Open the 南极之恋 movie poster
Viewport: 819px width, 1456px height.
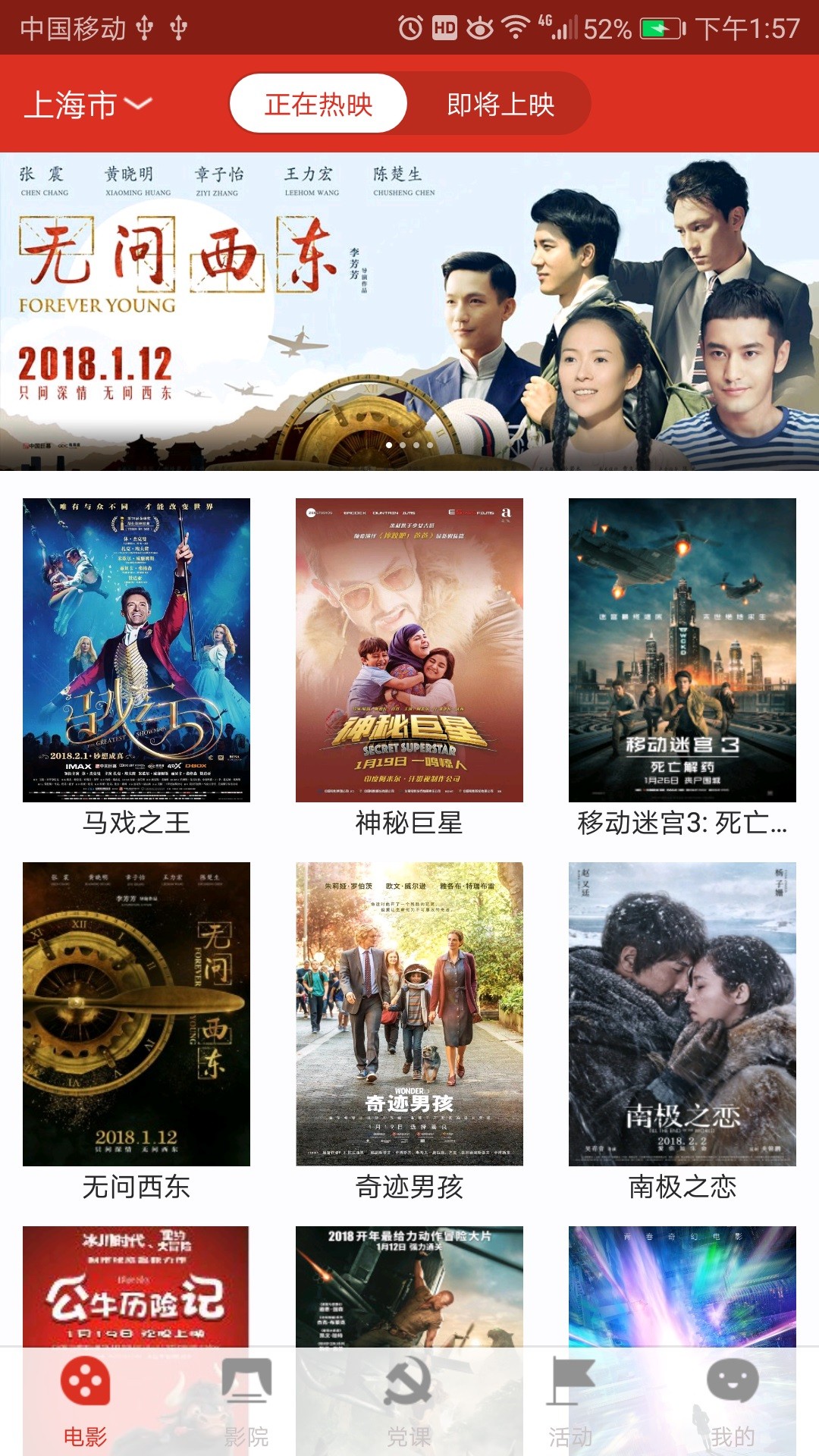(x=682, y=1014)
